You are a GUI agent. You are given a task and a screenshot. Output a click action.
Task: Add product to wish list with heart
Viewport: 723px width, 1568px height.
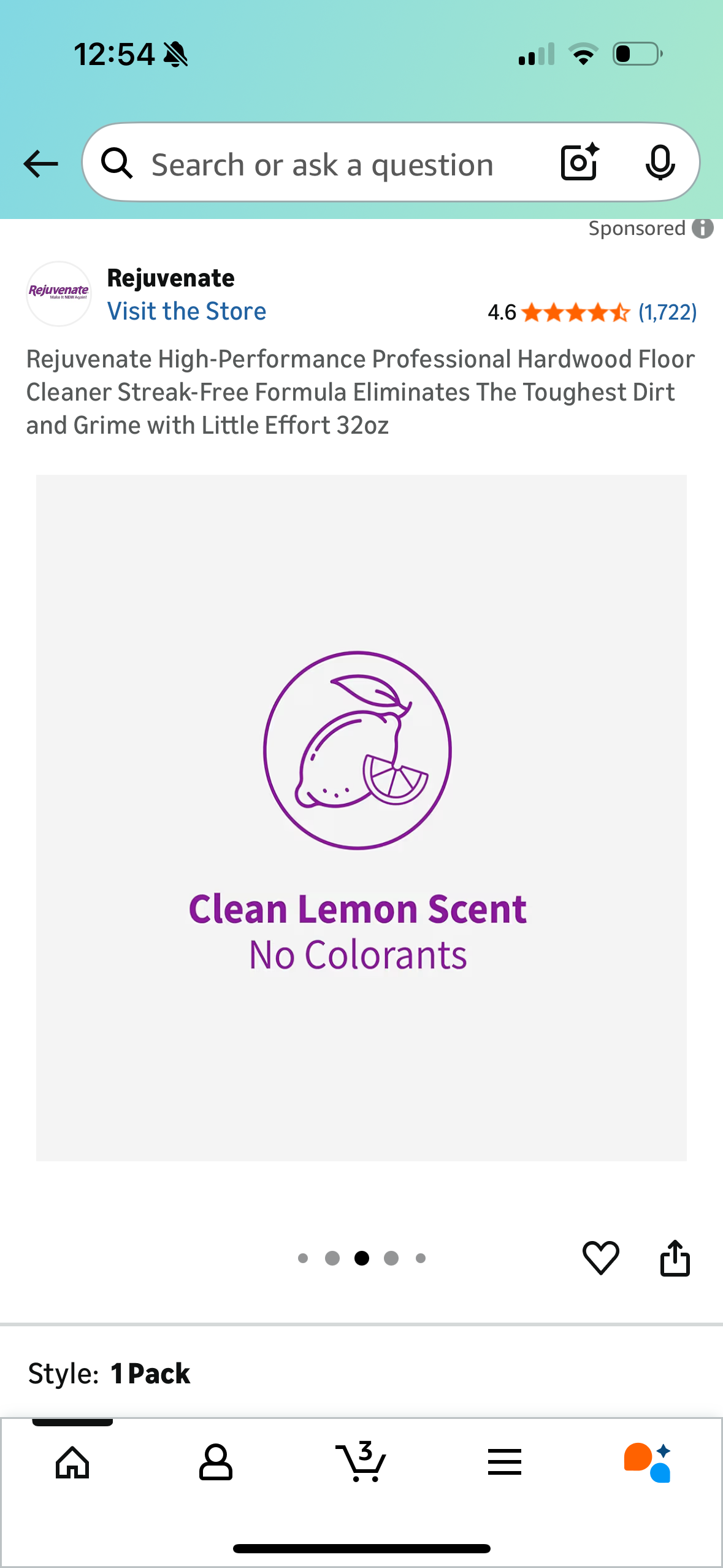600,1258
